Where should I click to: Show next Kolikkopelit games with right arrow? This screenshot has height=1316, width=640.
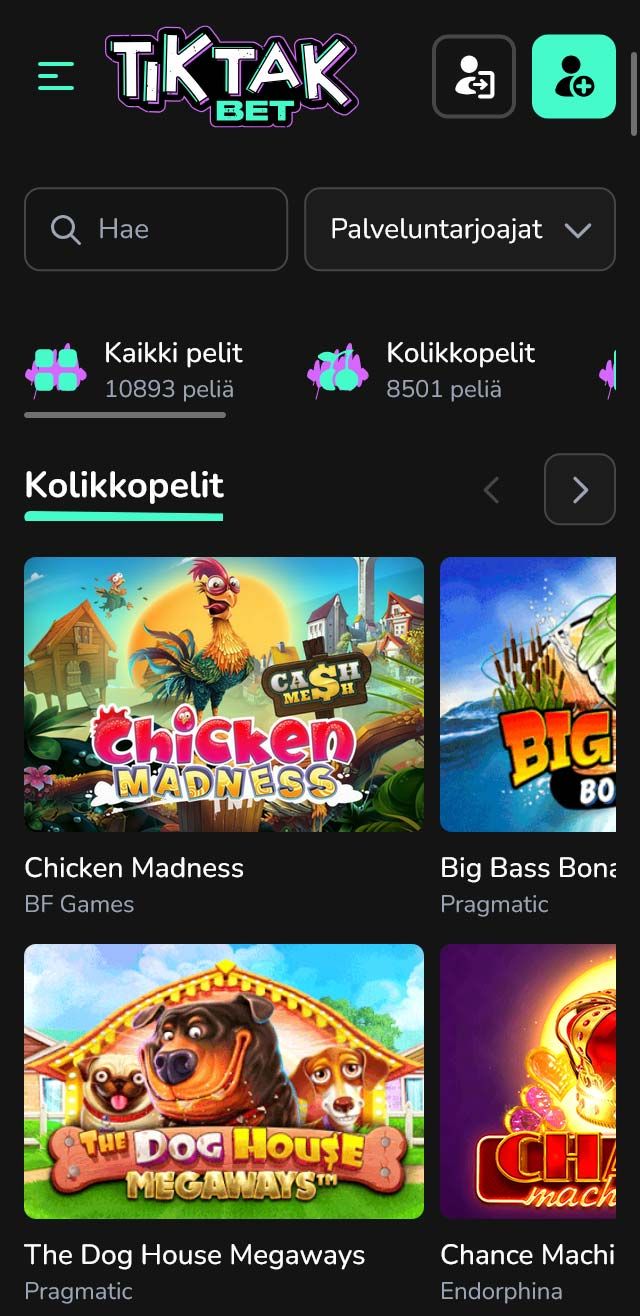tap(580, 489)
